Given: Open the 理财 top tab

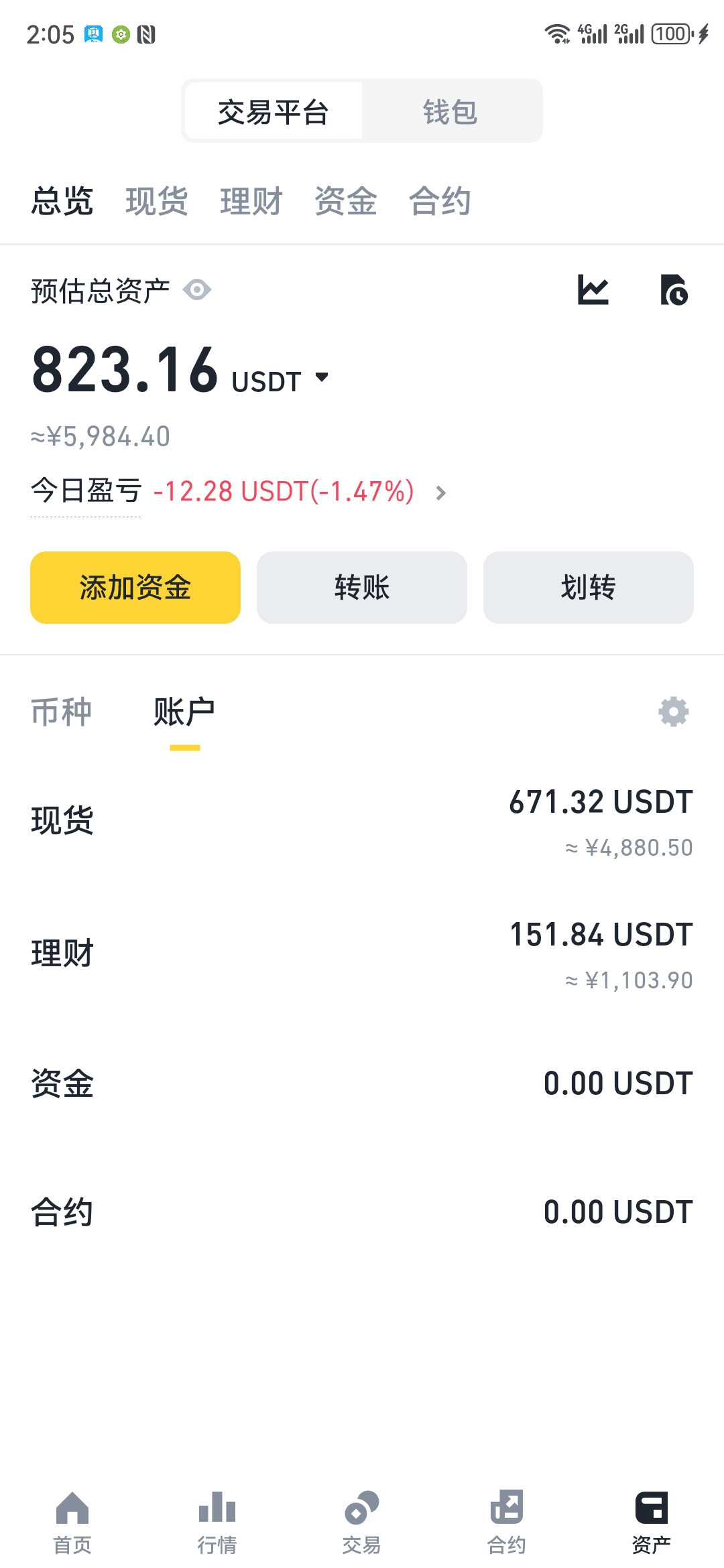Looking at the screenshot, I should tap(251, 201).
